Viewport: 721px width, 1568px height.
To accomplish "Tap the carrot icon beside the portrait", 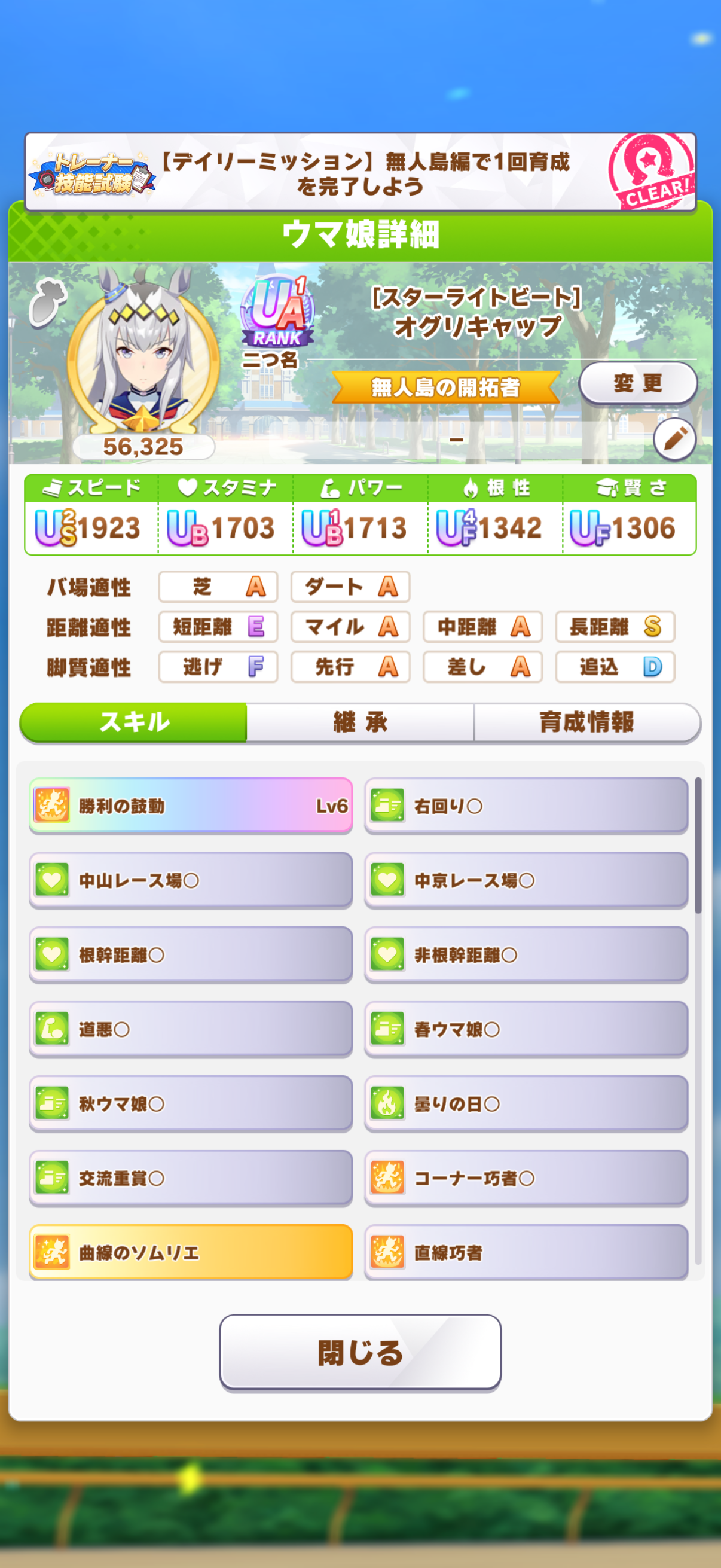I will click(x=47, y=303).
